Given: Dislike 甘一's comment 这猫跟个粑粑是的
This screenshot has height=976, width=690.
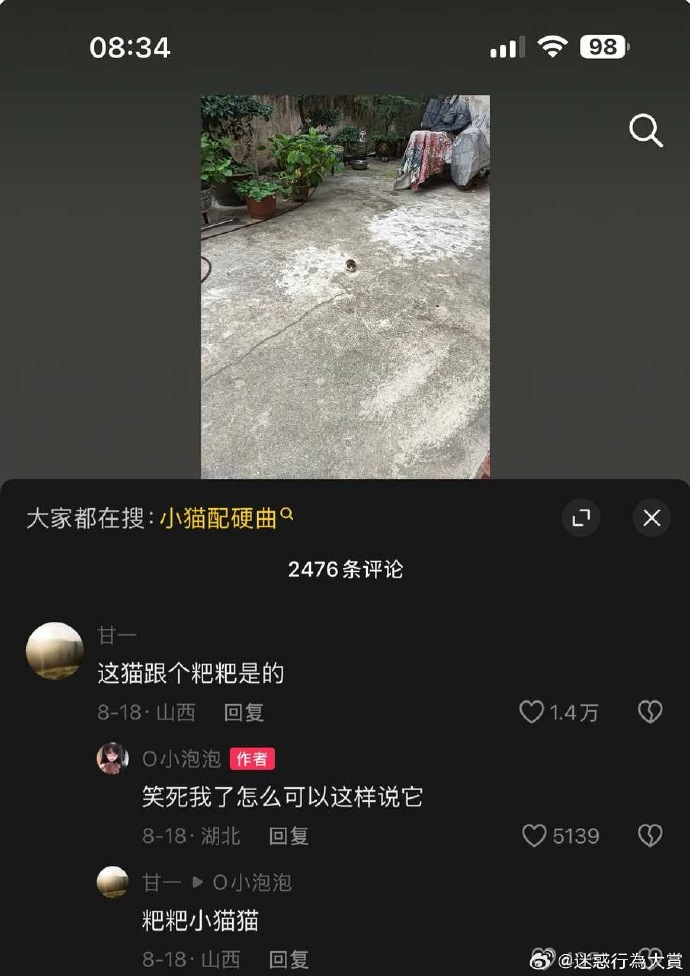Looking at the screenshot, I should click(x=650, y=712).
